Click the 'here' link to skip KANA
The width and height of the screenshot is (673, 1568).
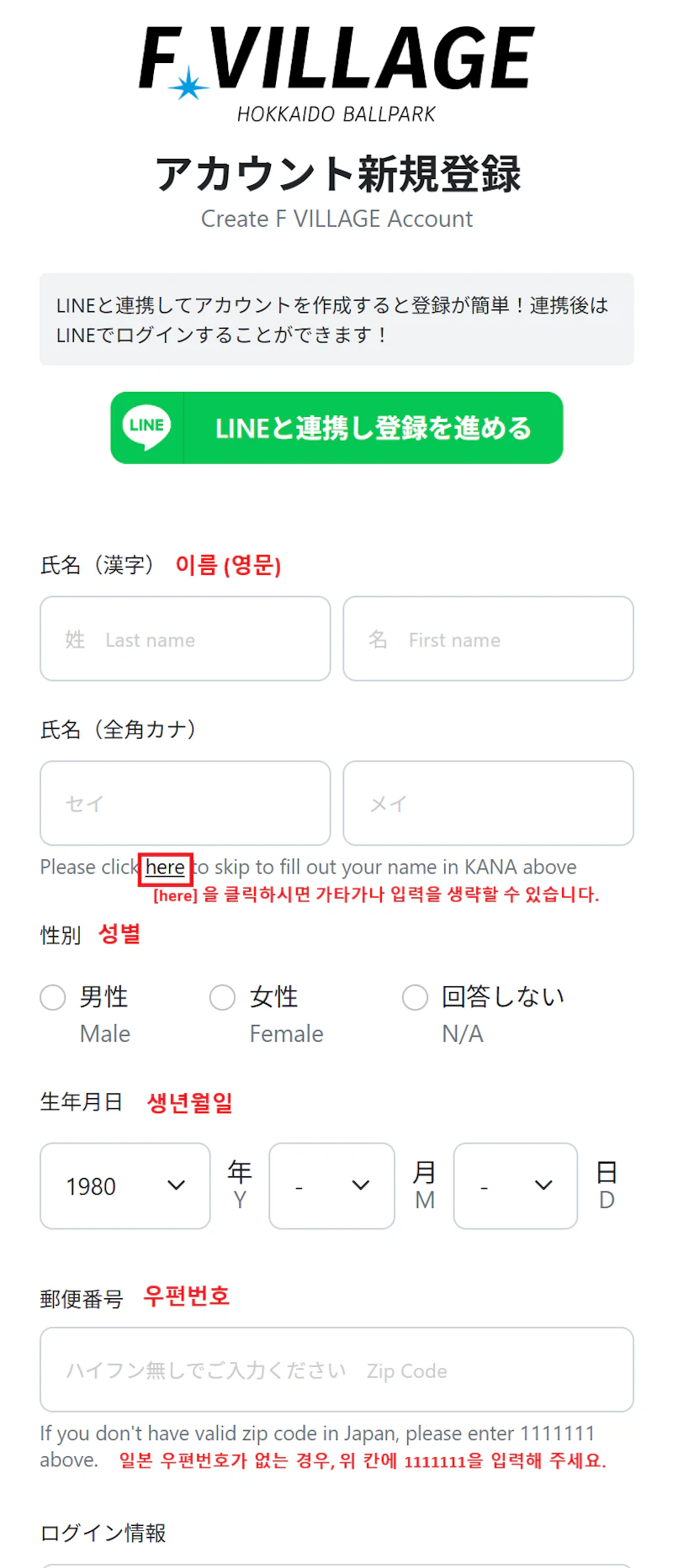click(165, 868)
